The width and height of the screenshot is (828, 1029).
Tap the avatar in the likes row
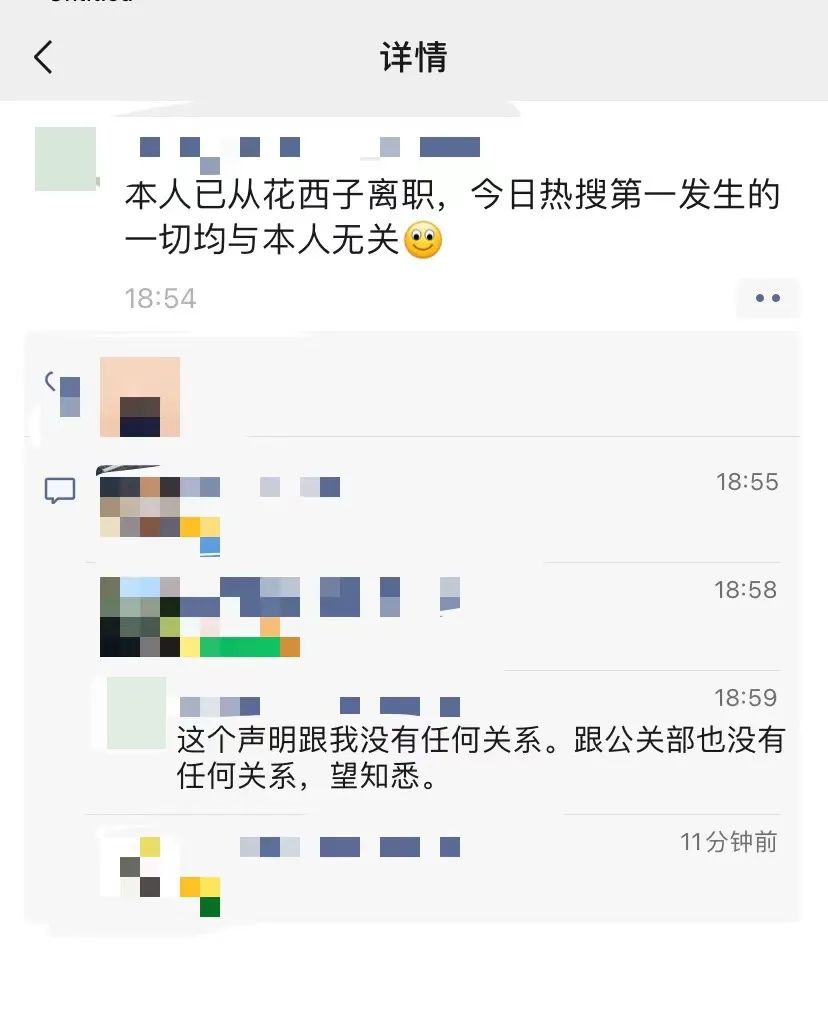[x=140, y=397]
